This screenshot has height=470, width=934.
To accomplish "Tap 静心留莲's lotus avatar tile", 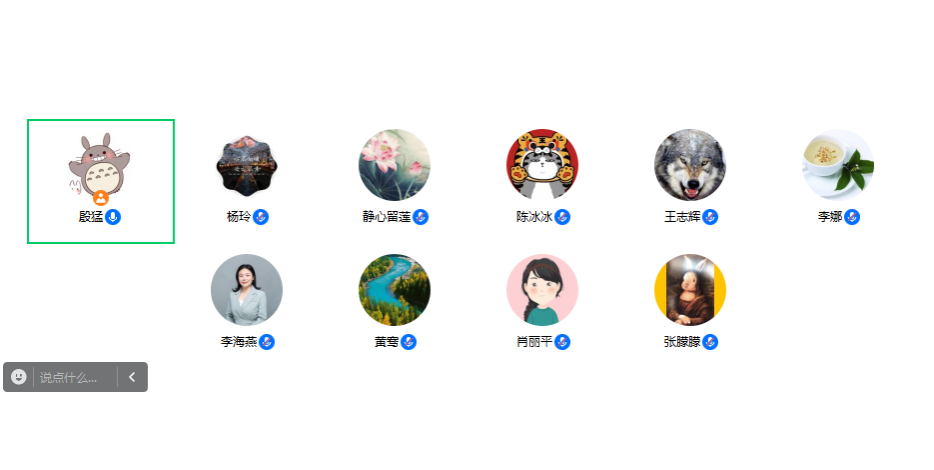I will pyautogui.click(x=394, y=165).
